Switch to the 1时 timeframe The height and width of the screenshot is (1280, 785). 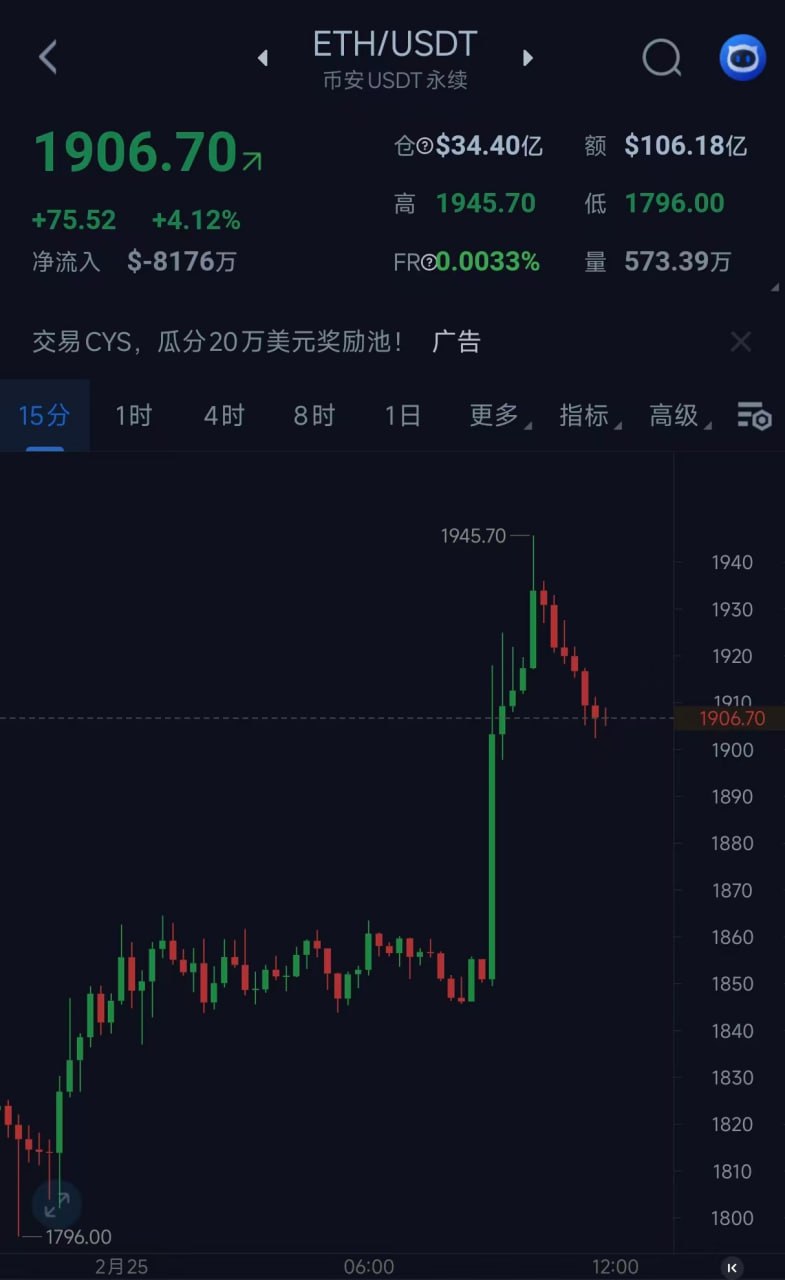point(133,415)
